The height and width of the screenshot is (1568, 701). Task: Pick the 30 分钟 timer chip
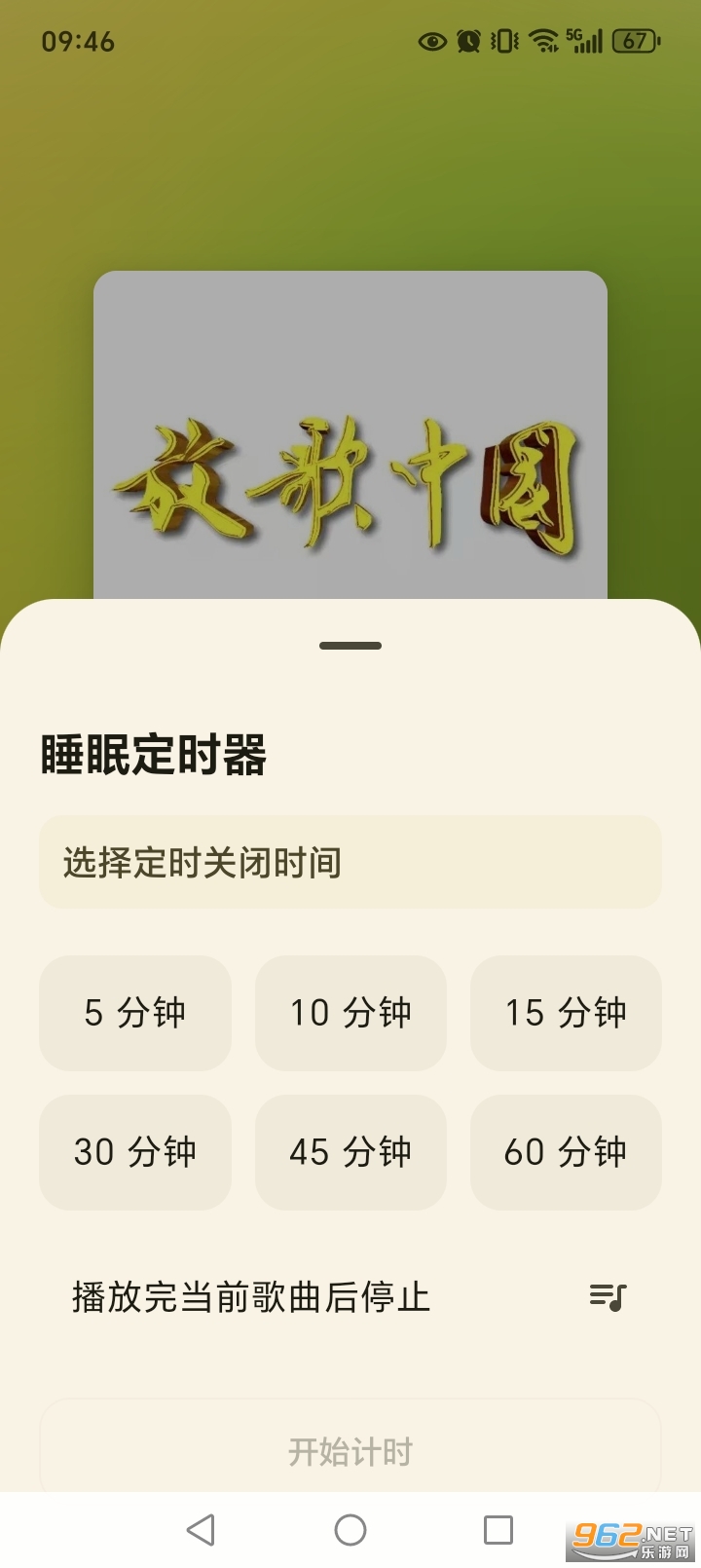[135, 1152]
